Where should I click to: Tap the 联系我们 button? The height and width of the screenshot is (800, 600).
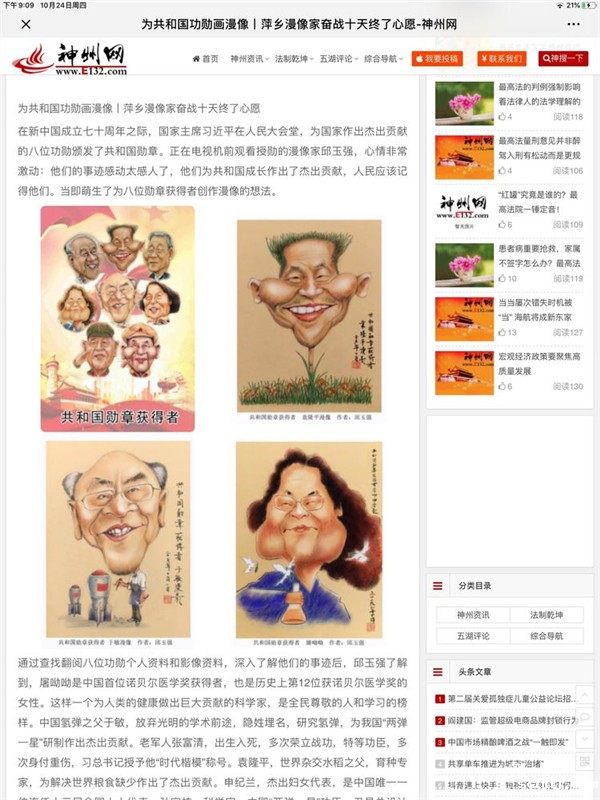(501, 59)
